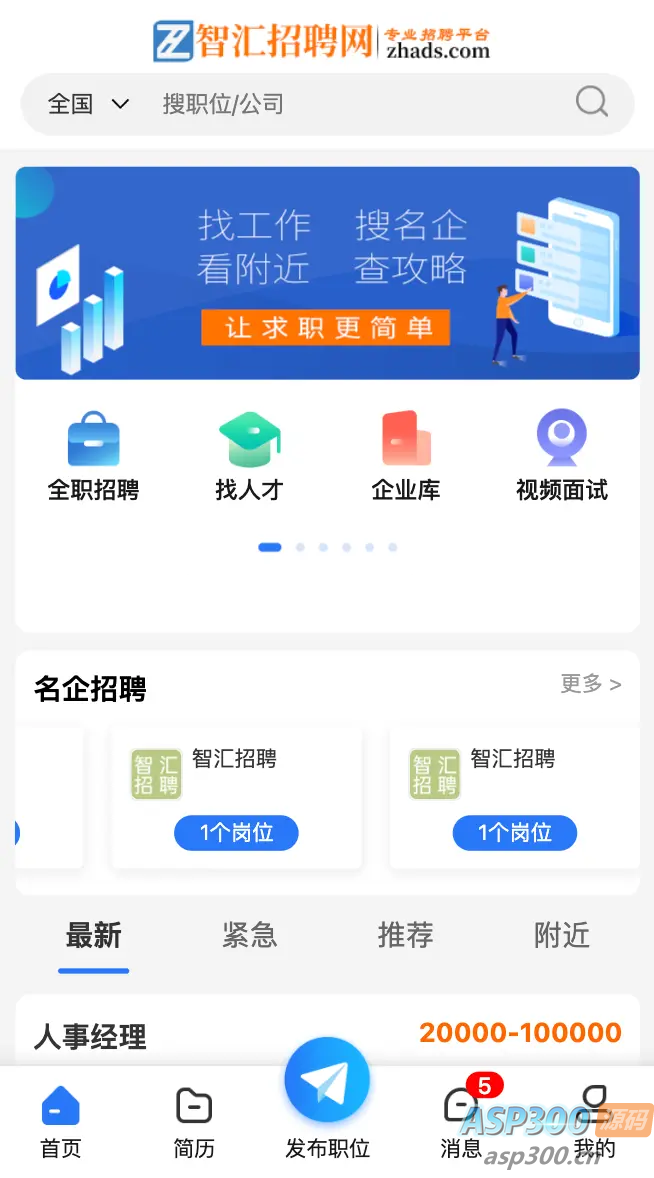View 更多 famous company listings
The image size is (654, 1178).
[x=590, y=684]
